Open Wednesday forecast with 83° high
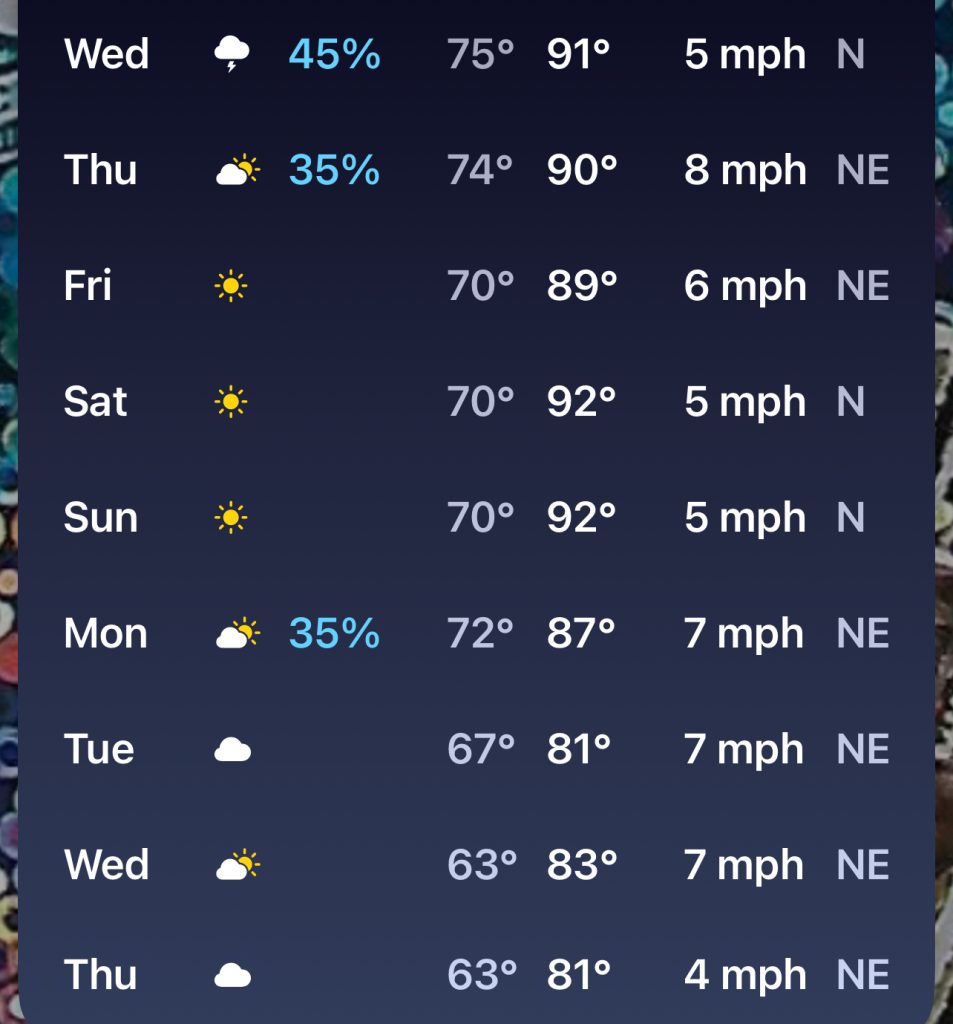Screen dimensions: 953x1024 (476, 865)
